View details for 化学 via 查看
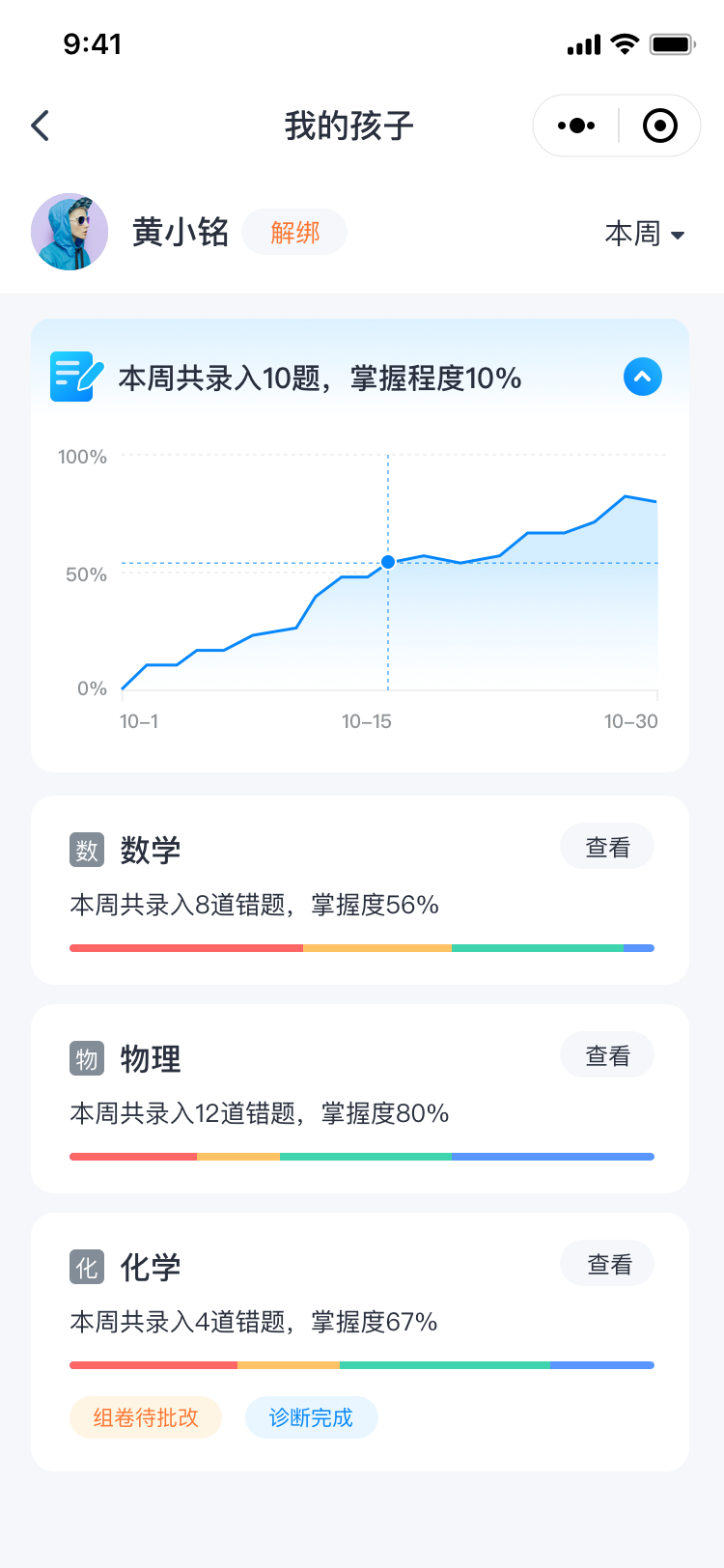The image size is (724, 1568). [607, 1264]
